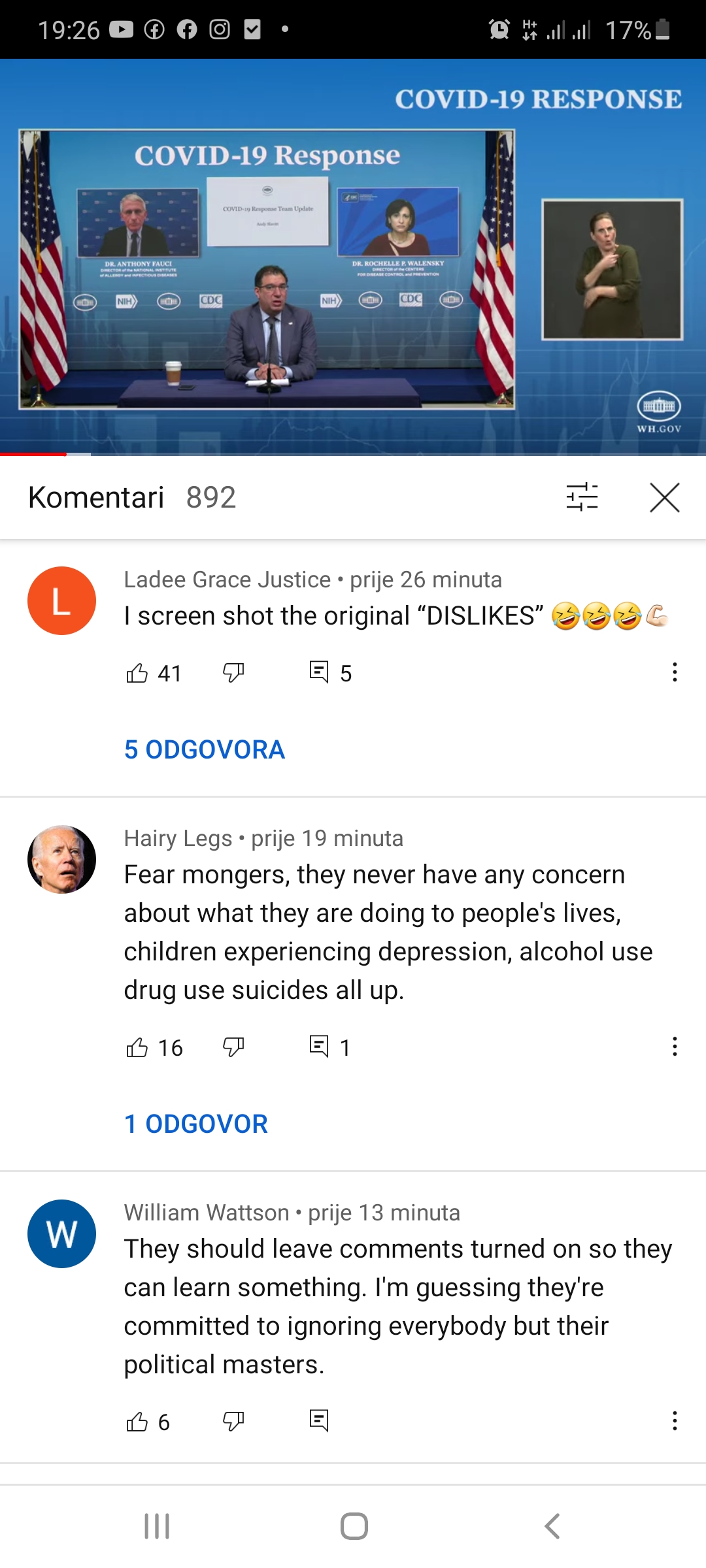Open overflow menu on Ladee Grace Justice's comment
This screenshot has width=706, height=1568.
[x=675, y=672]
